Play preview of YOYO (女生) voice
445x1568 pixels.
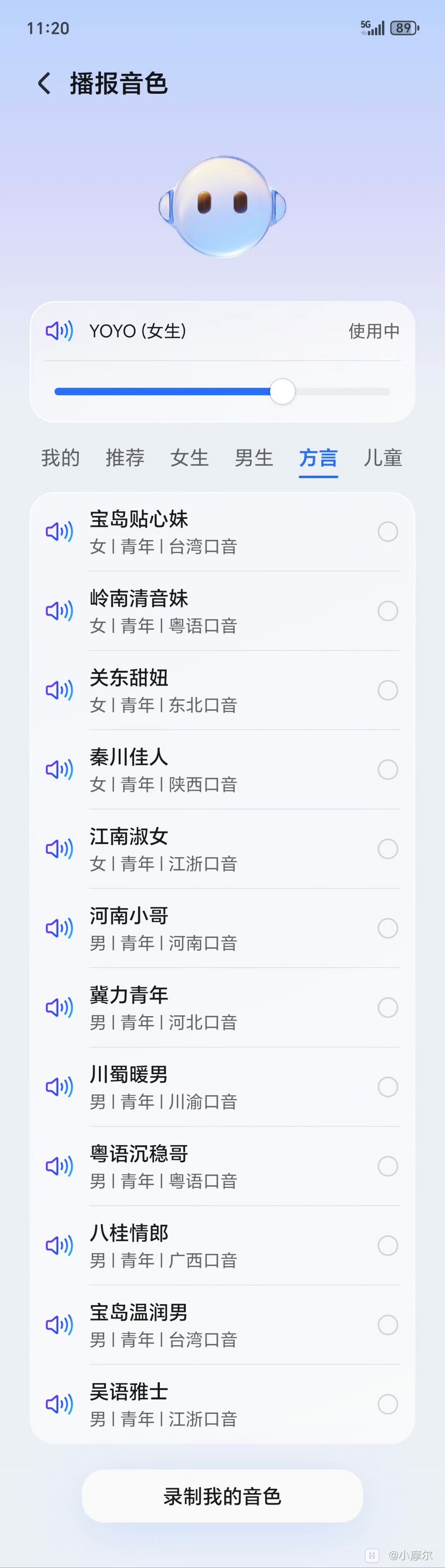tap(59, 330)
